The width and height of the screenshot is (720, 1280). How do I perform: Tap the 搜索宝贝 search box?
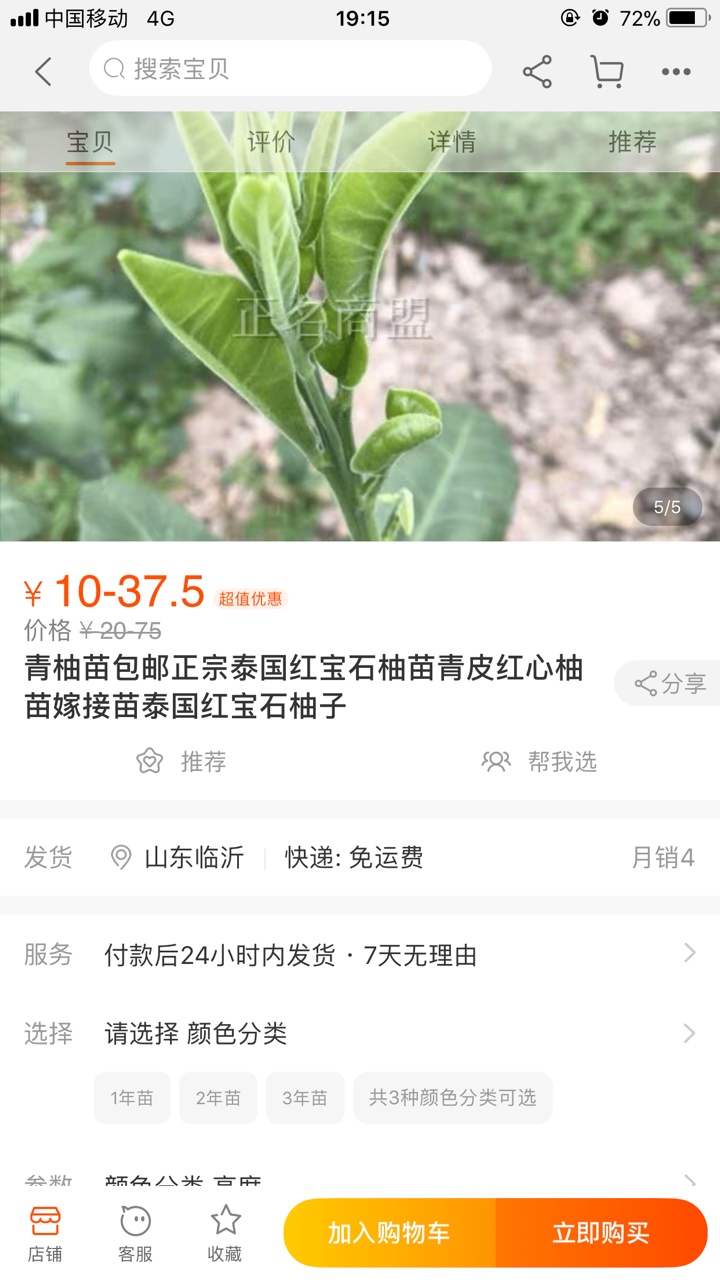290,69
